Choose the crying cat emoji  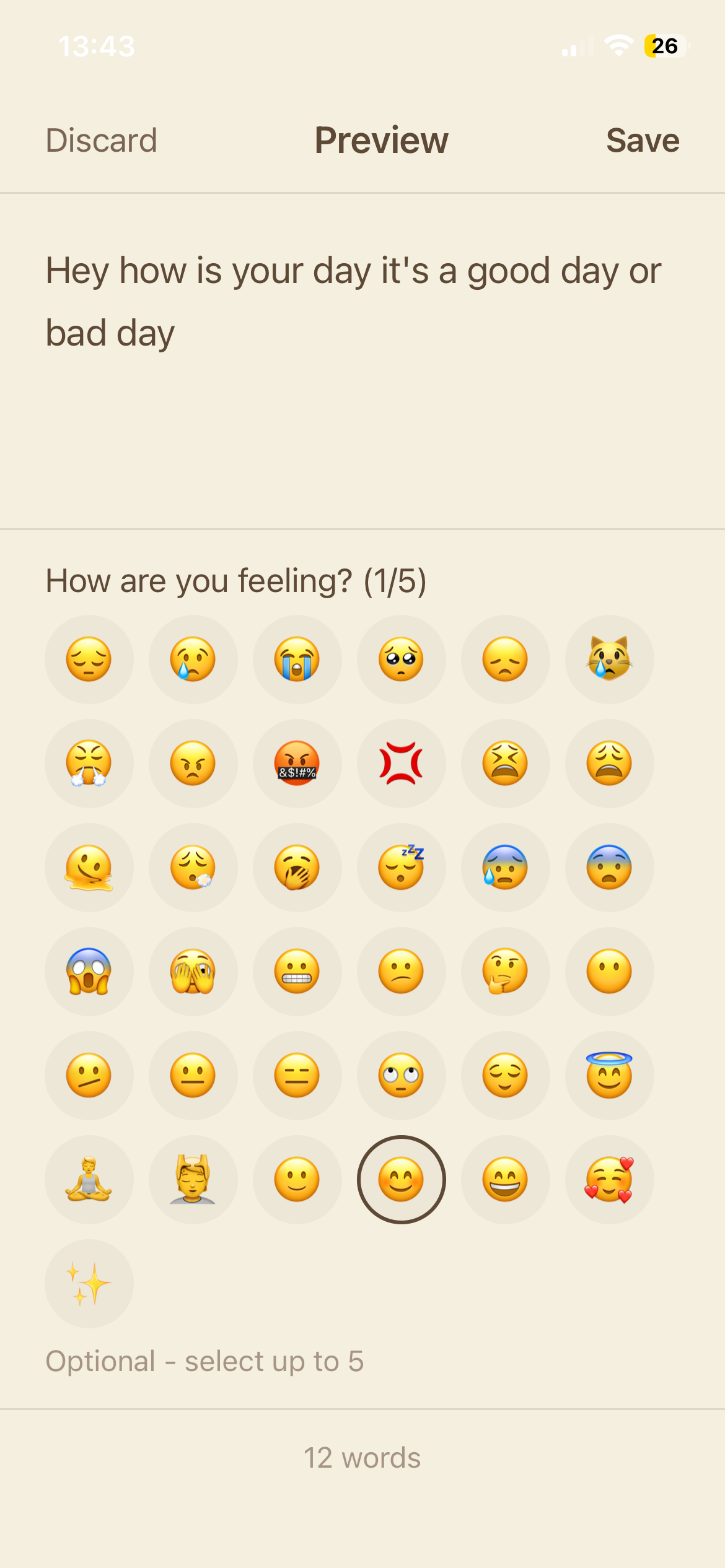609,659
